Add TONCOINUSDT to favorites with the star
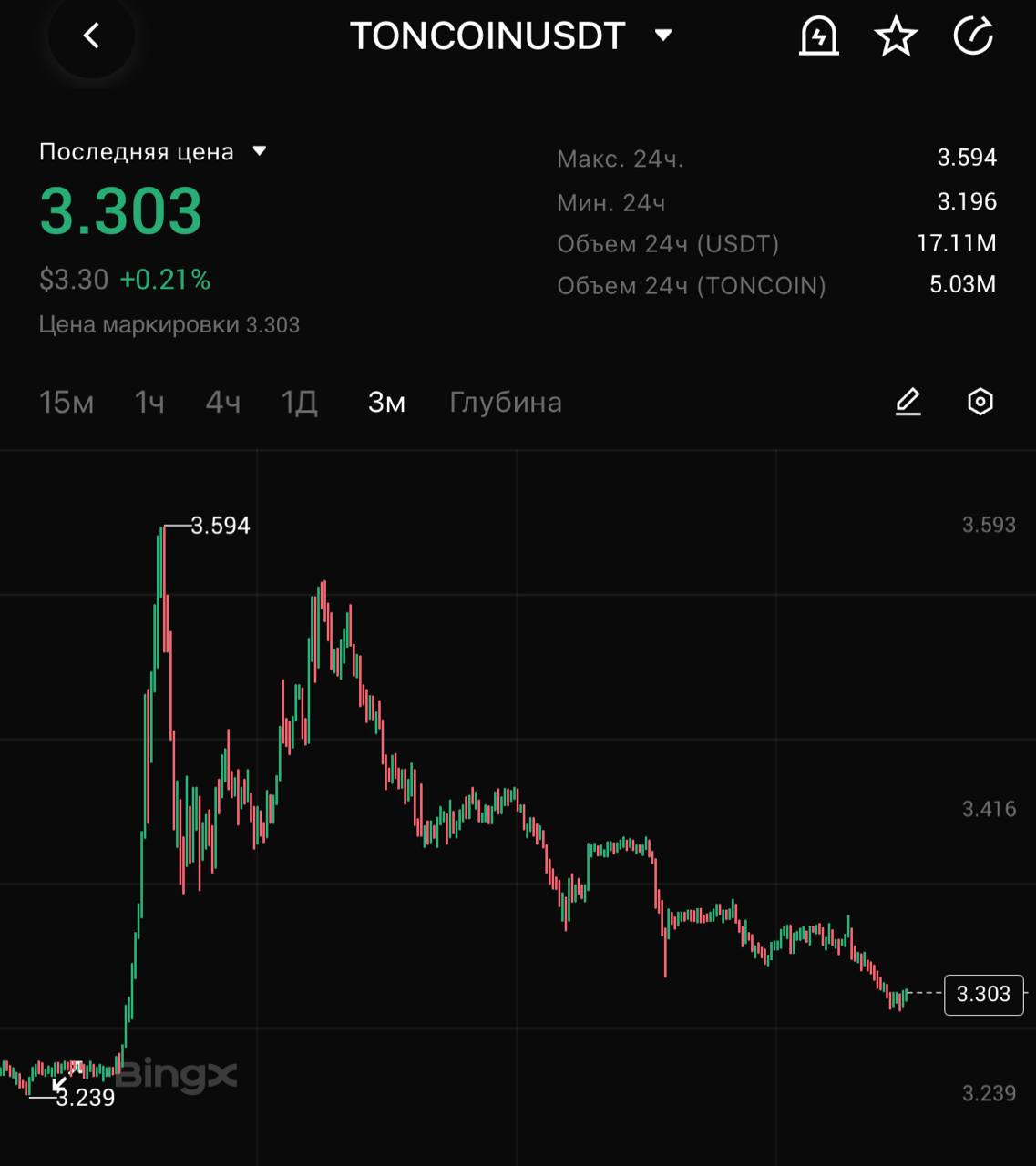Screen dimensions: 1036x1166 click(895, 37)
